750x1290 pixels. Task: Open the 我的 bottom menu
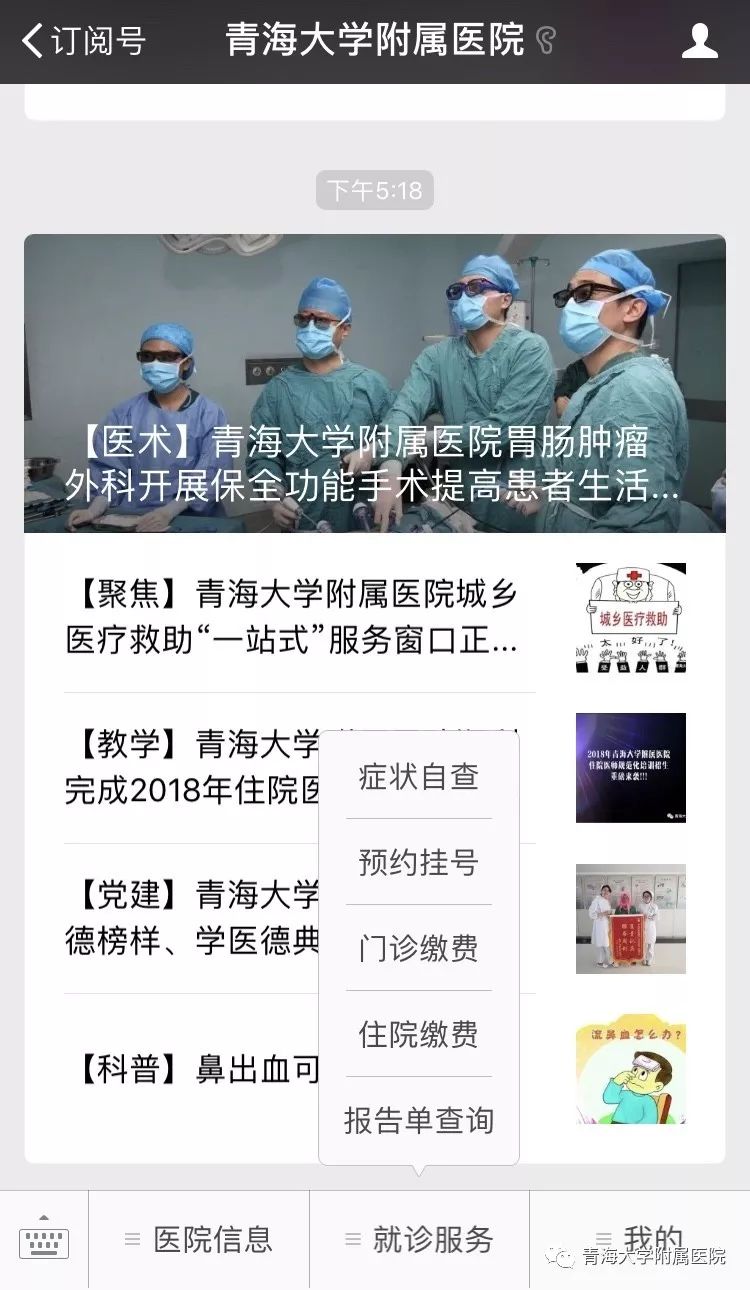coord(640,1238)
